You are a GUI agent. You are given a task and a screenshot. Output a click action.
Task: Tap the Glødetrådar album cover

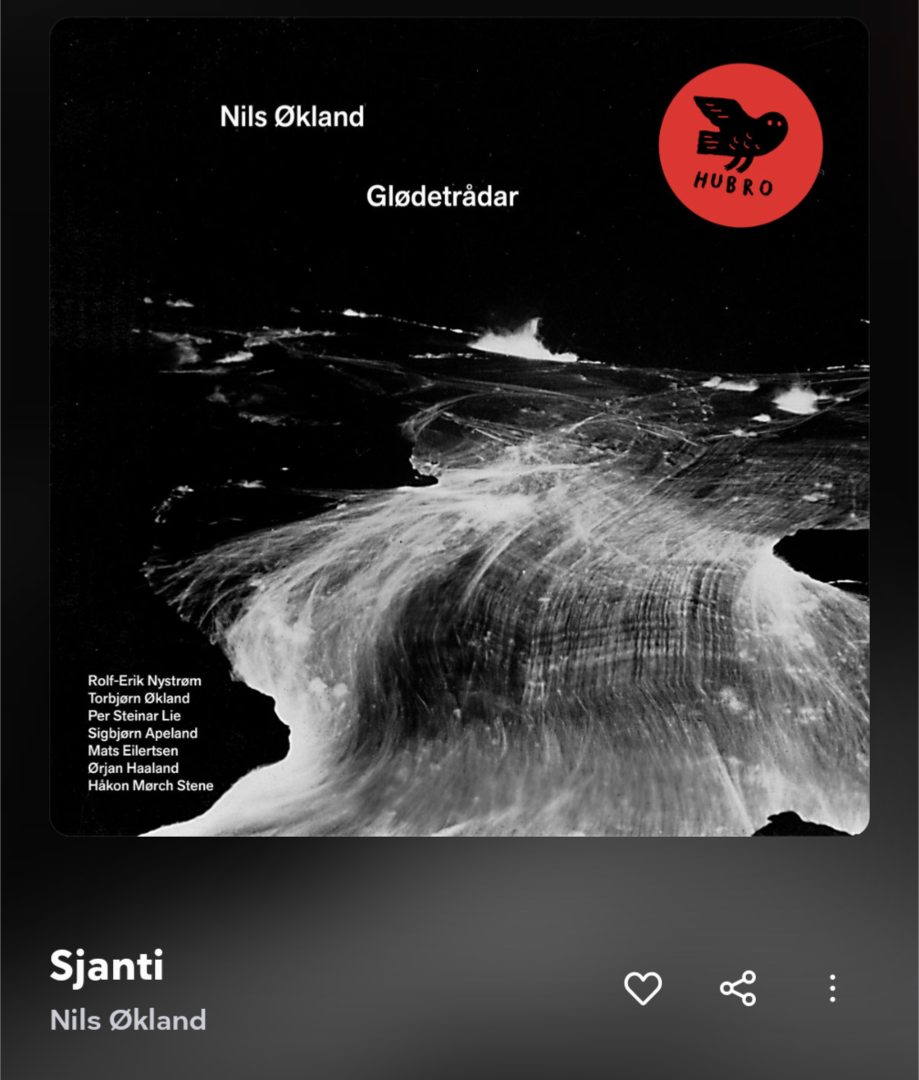(459, 427)
